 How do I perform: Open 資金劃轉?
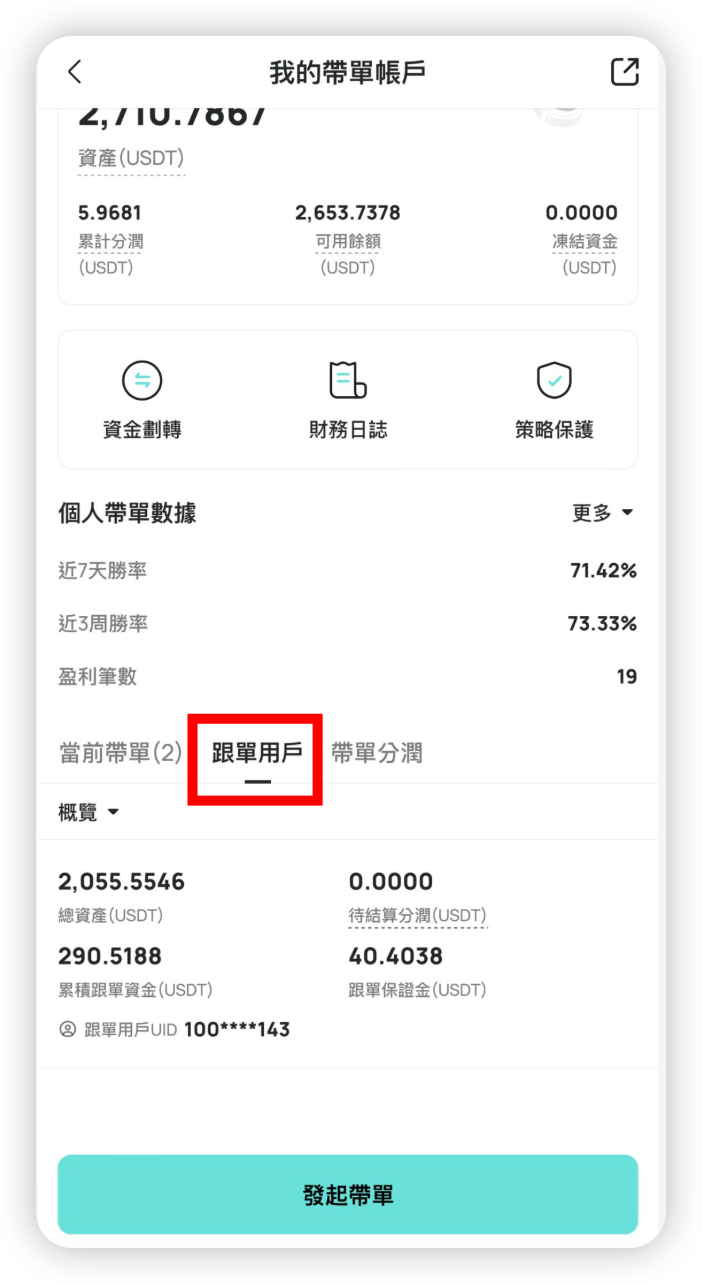pos(142,399)
